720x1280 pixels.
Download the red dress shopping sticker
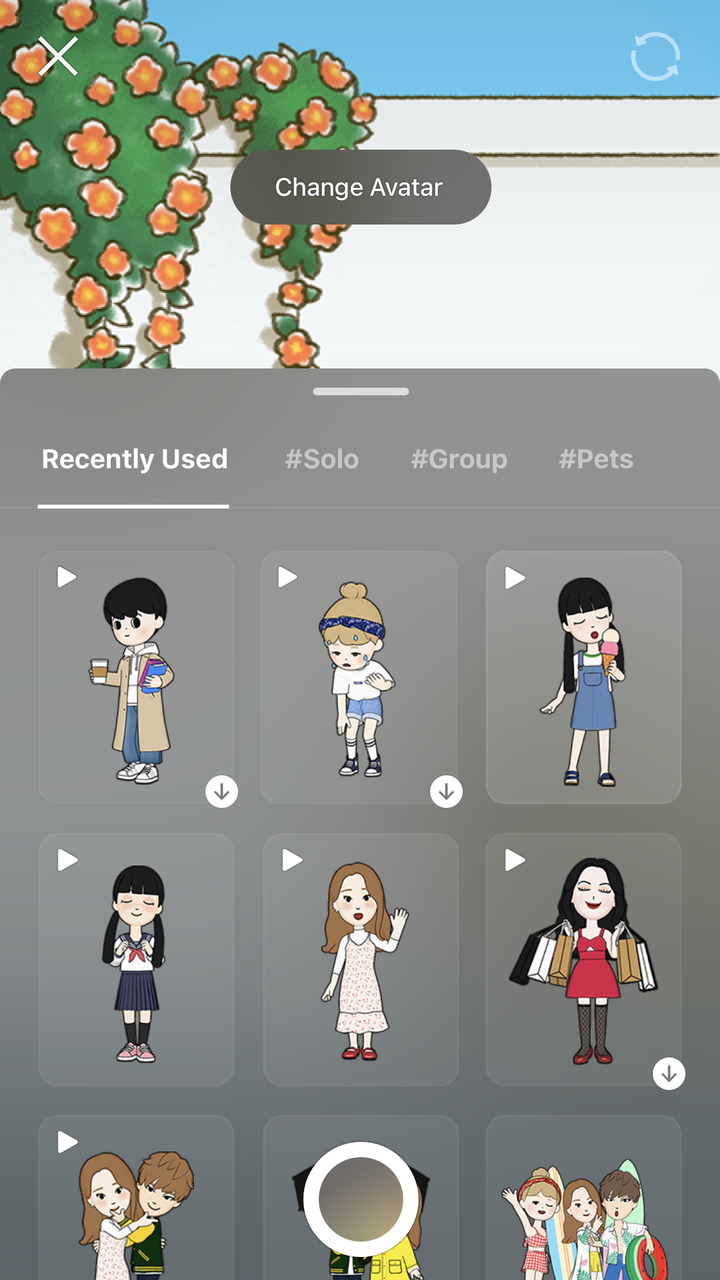(668, 1074)
